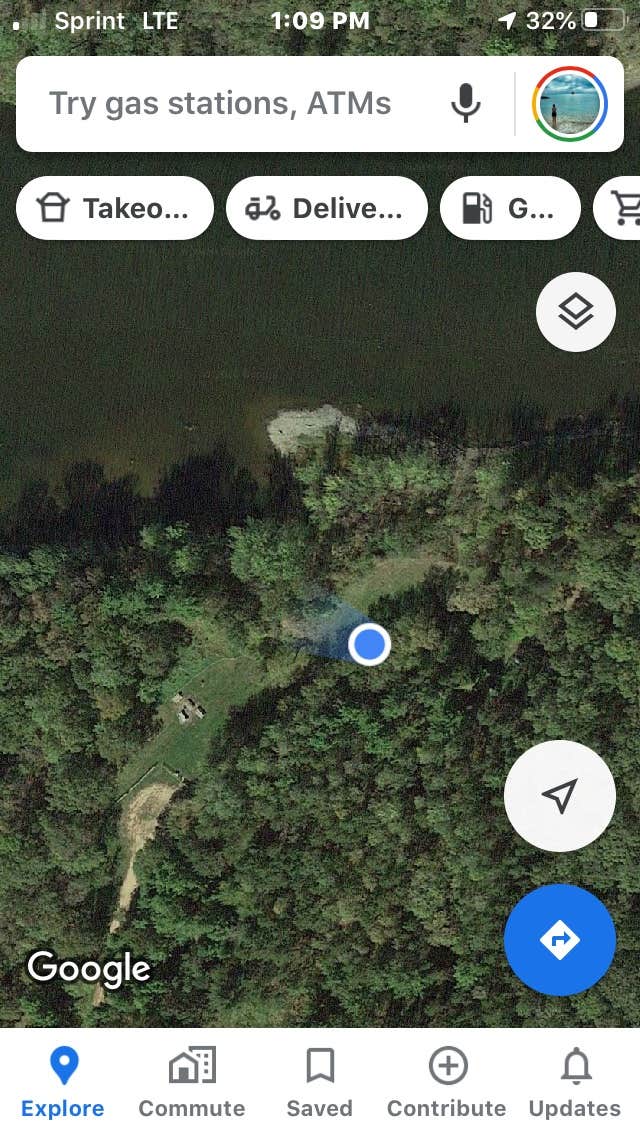Select the Takeout chip
Image resolution: width=640 pixels, height=1136 pixels.
pyautogui.click(x=115, y=208)
